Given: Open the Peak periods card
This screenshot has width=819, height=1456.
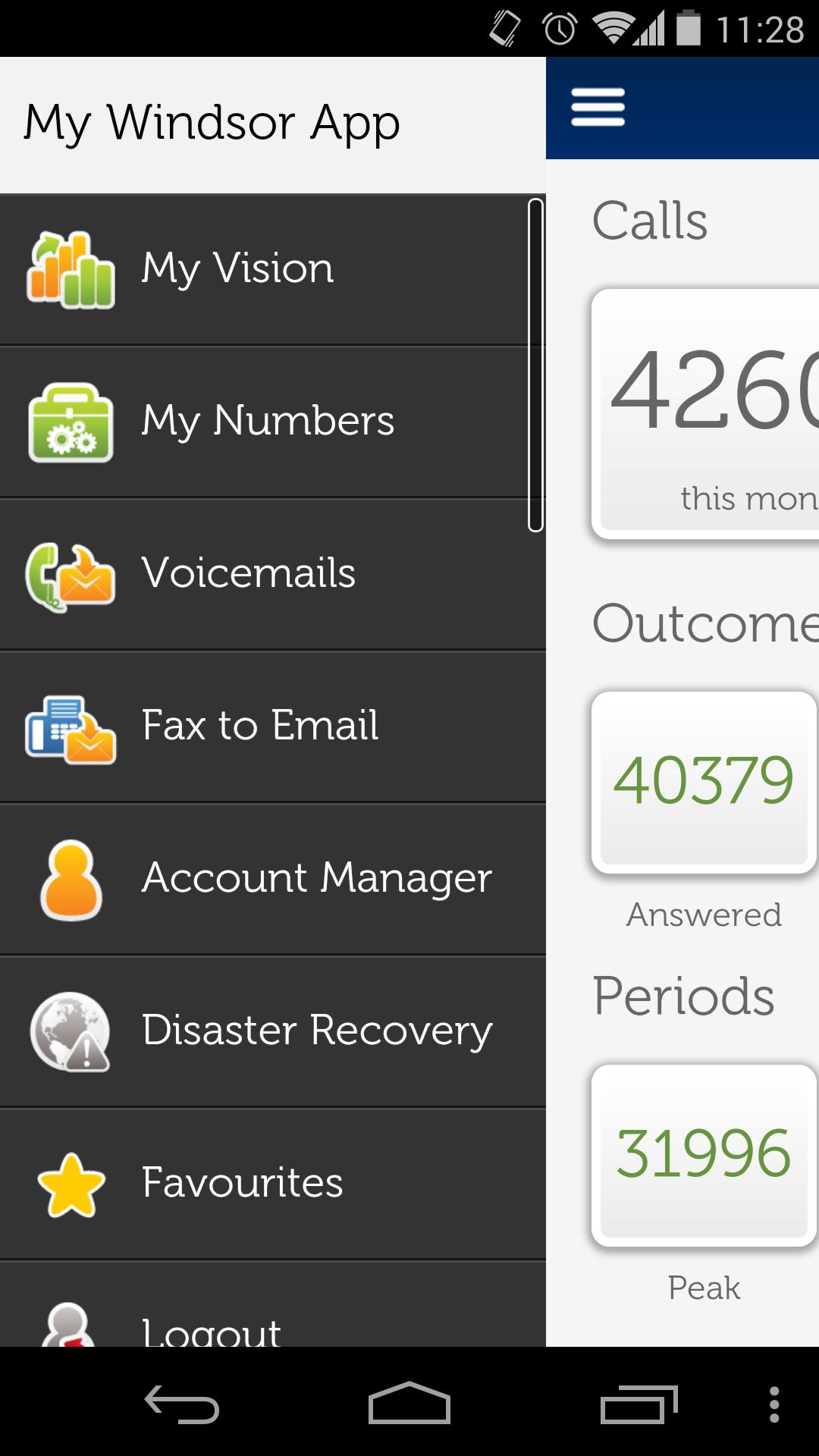Looking at the screenshot, I should click(x=704, y=1154).
